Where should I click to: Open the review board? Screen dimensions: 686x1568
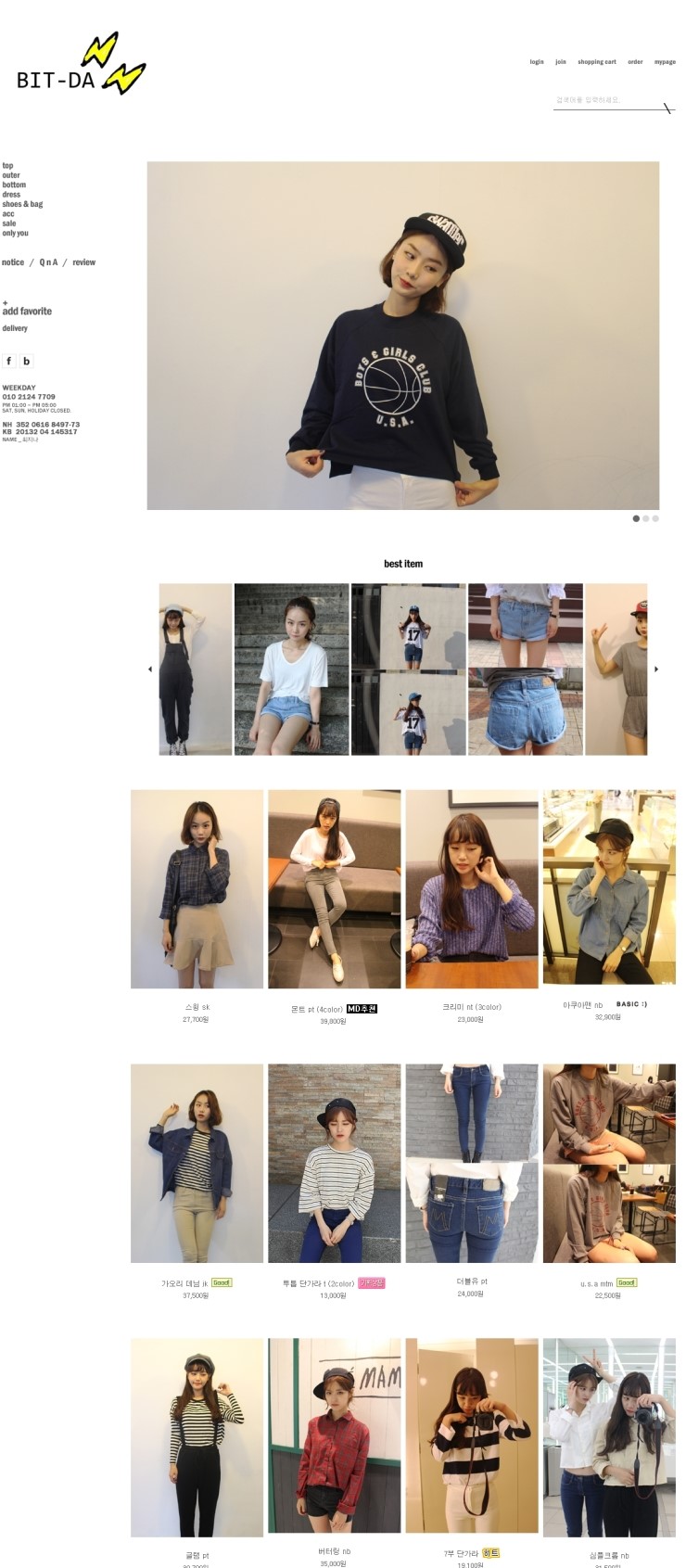pyautogui.click(x=84, y=262)
